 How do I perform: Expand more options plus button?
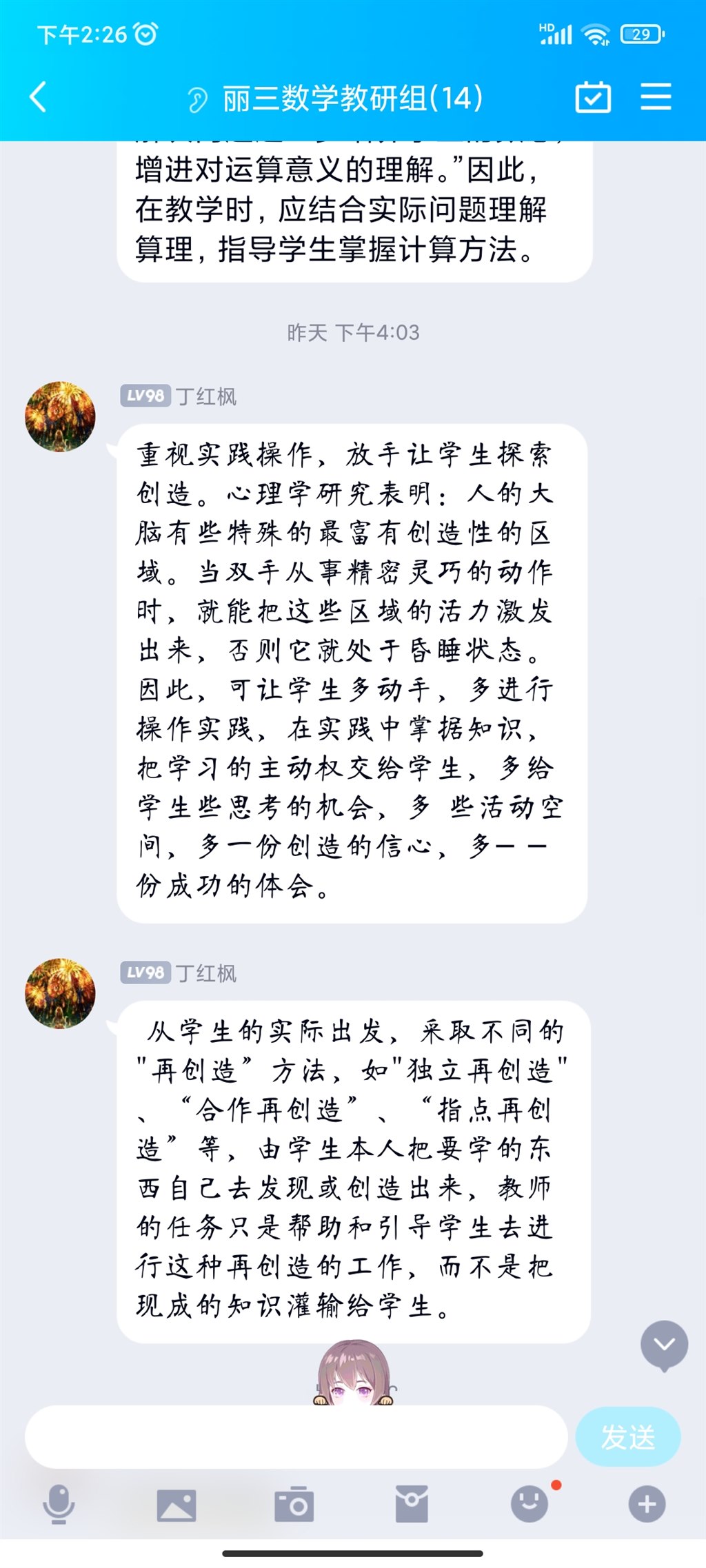tap(647, 1504)
